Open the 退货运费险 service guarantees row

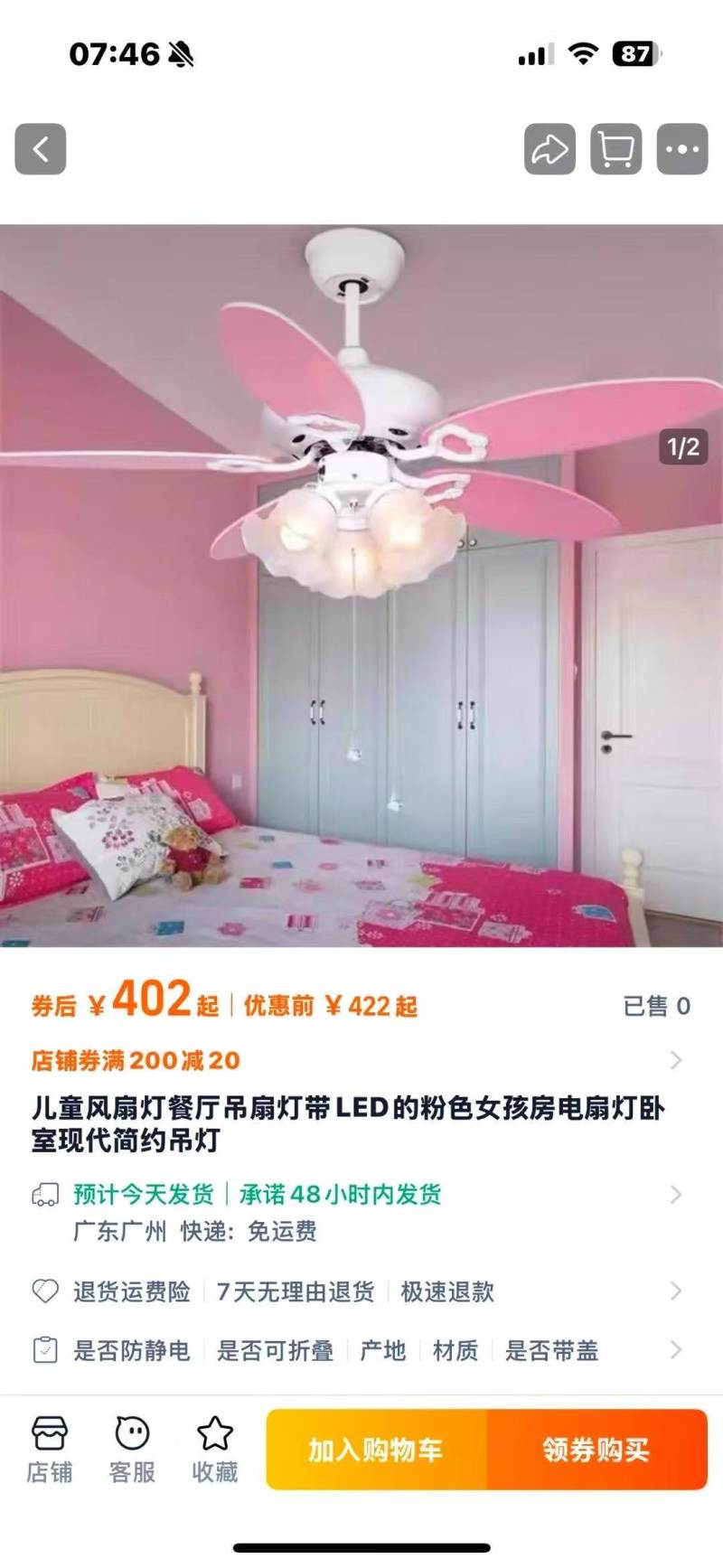361,1291
